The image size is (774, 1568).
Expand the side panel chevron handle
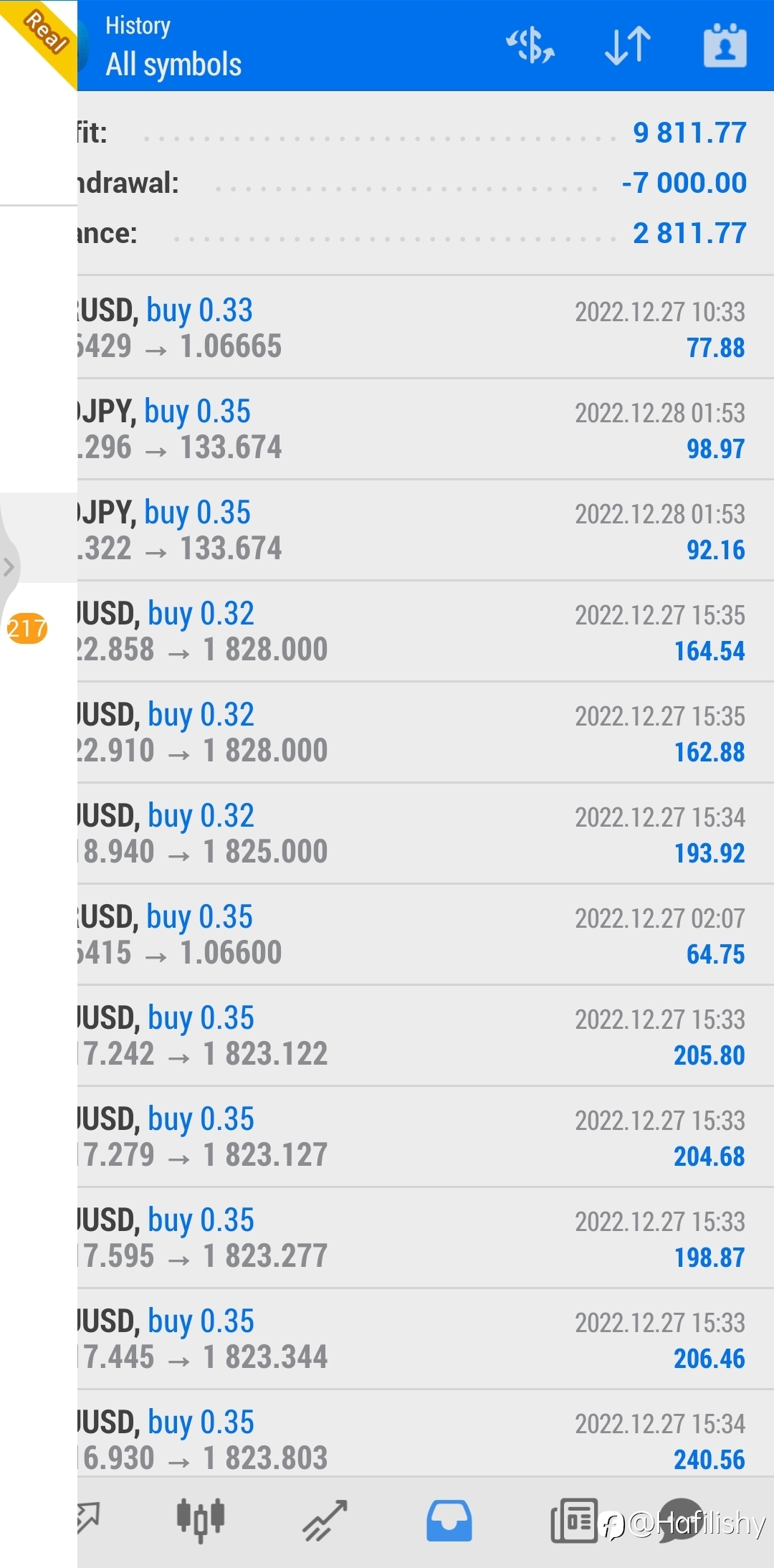coord(9,566)
